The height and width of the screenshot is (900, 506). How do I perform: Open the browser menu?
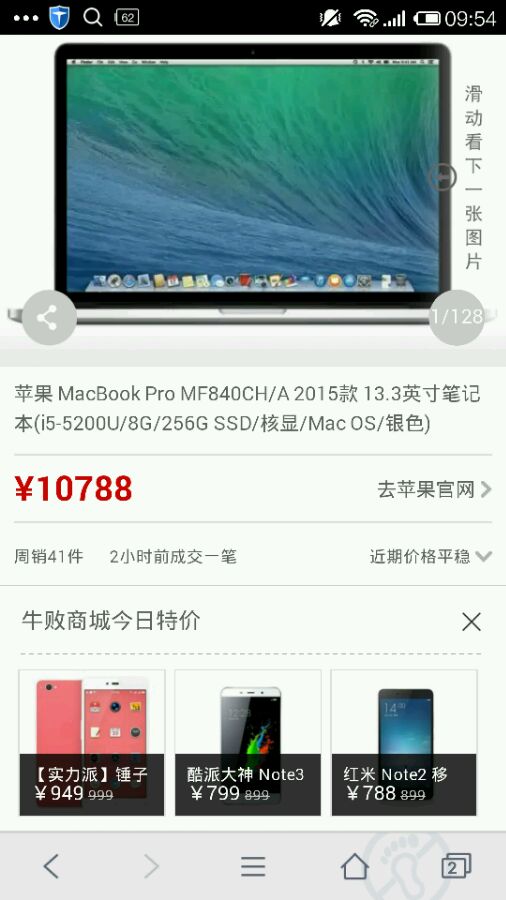(x=252, y=866)
